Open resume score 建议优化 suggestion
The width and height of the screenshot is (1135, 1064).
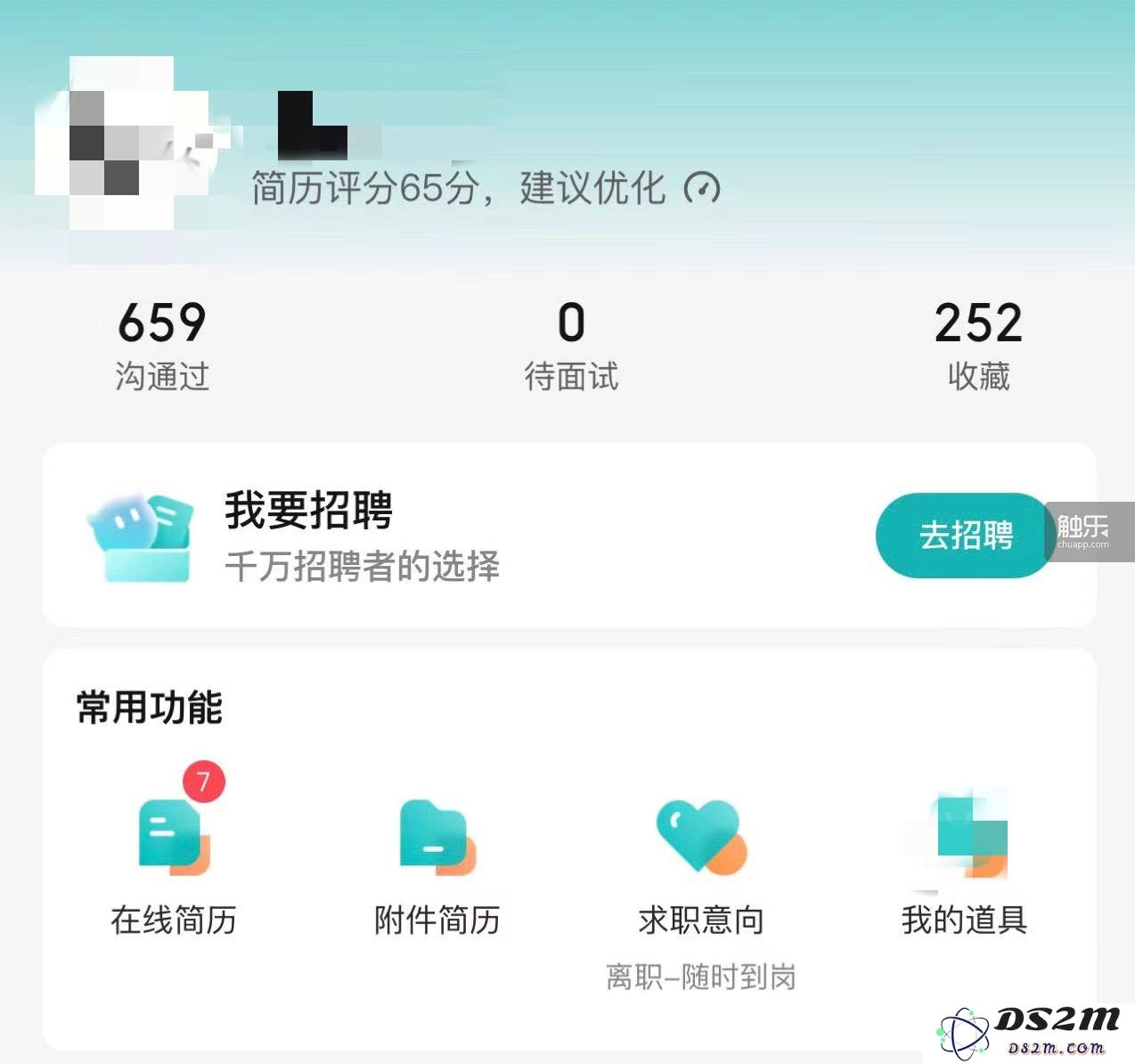[x=486, y=188]
